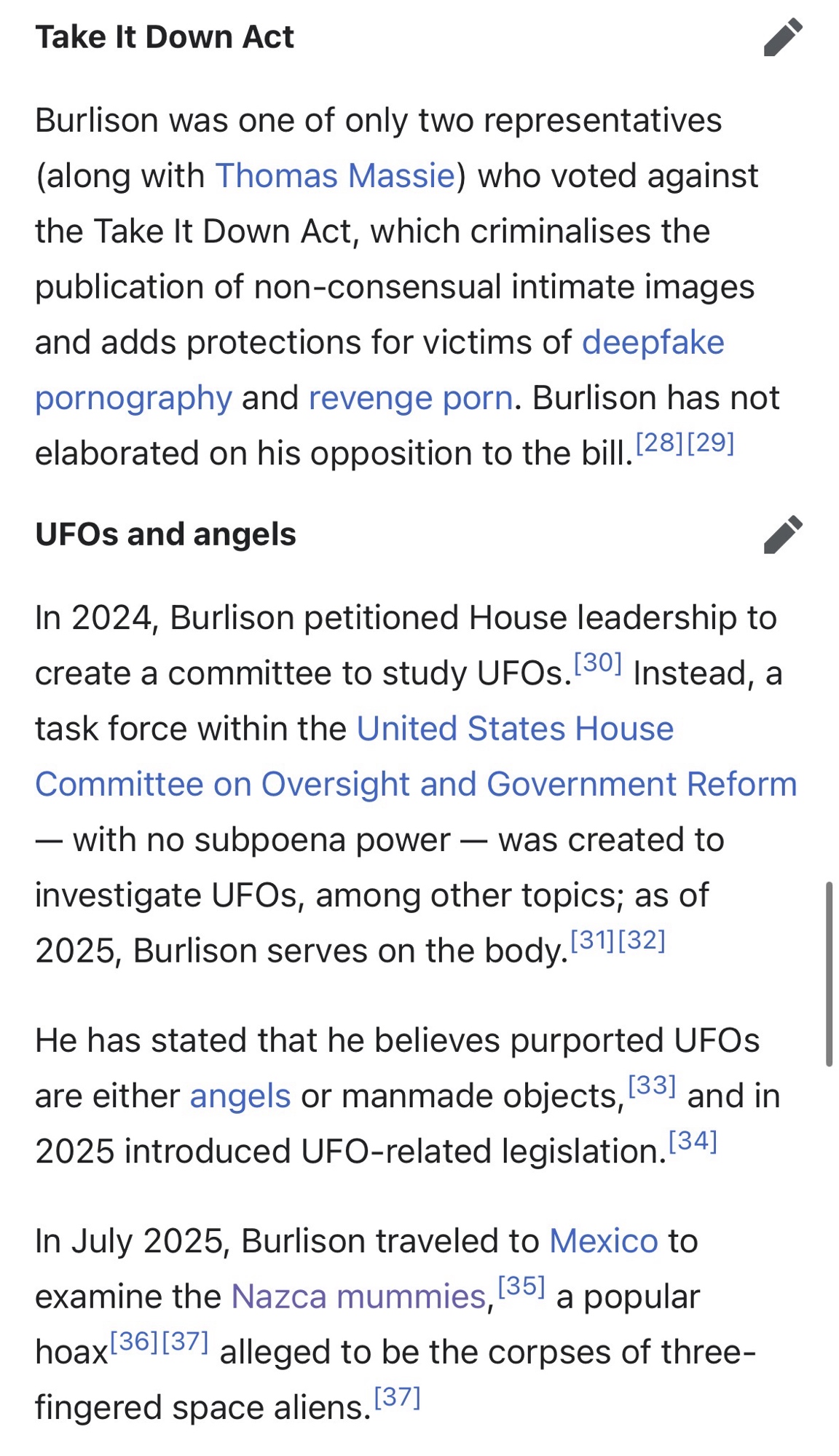Open citation 29 reference

(x=711, y=443)
